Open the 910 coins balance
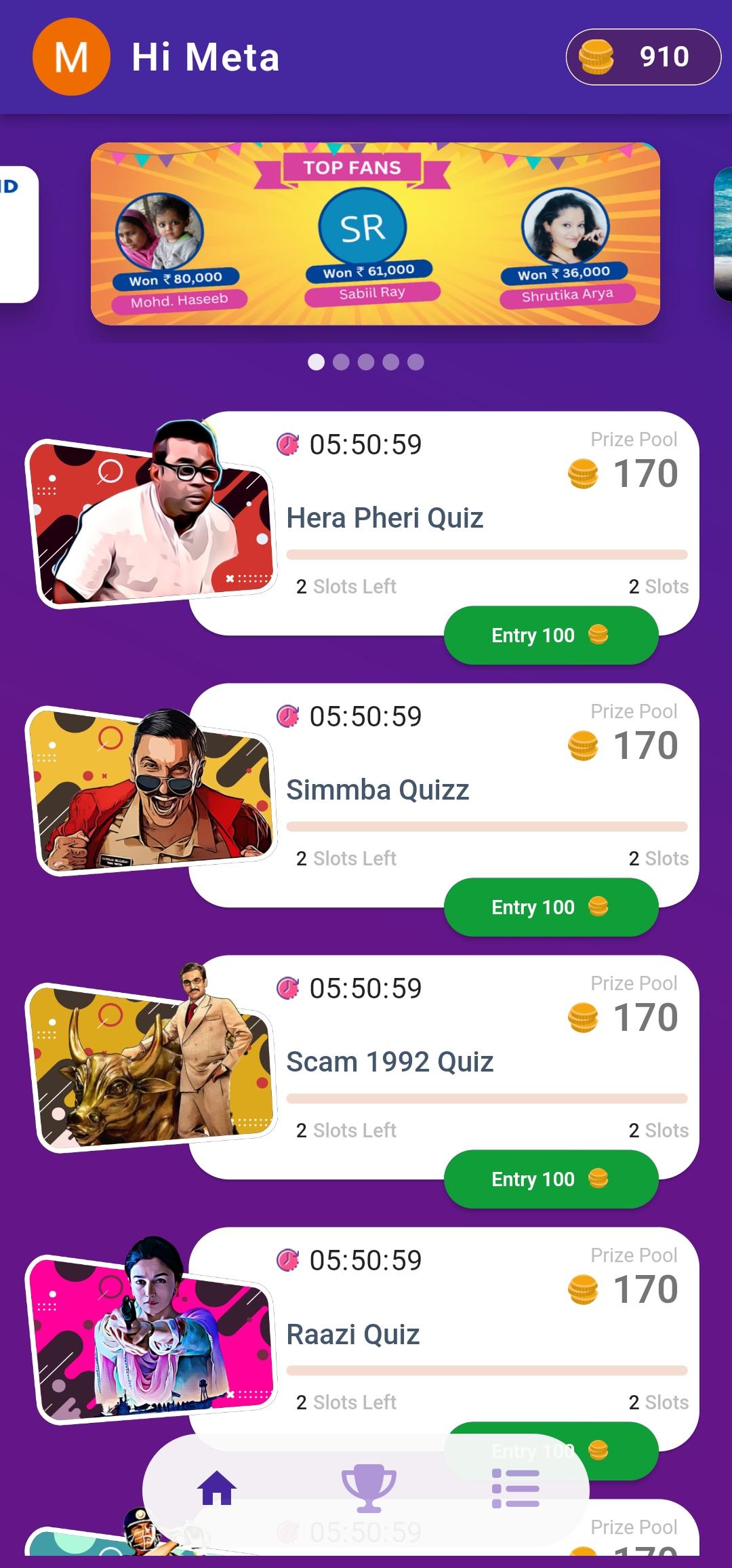Screen dimensions: 732x1568 [643, 57]
